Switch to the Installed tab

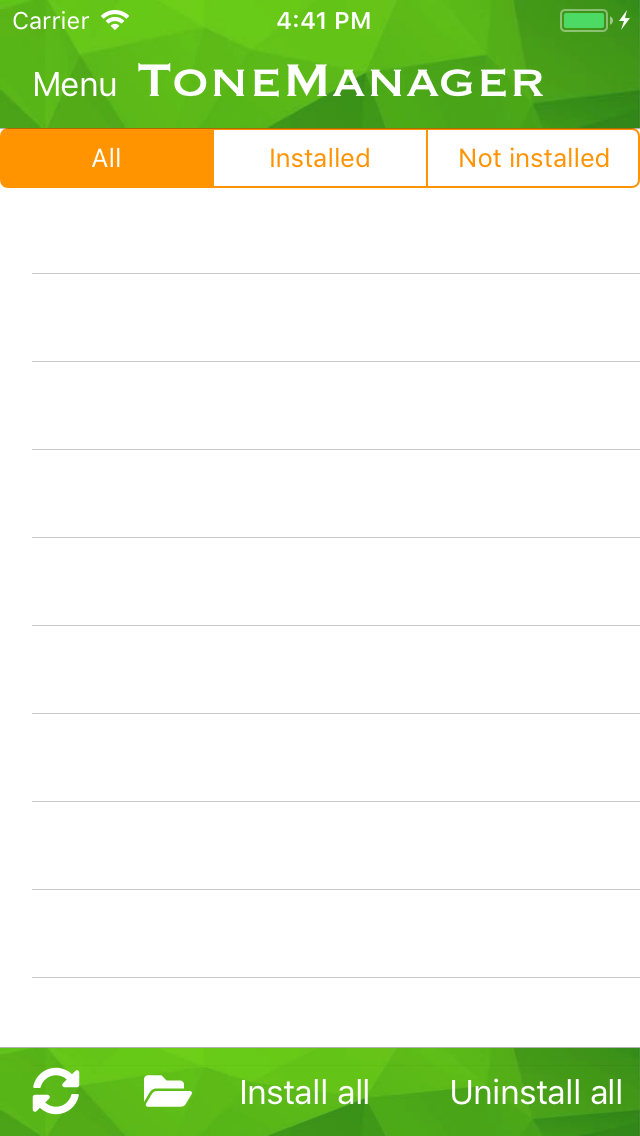[x=320, y=158]
